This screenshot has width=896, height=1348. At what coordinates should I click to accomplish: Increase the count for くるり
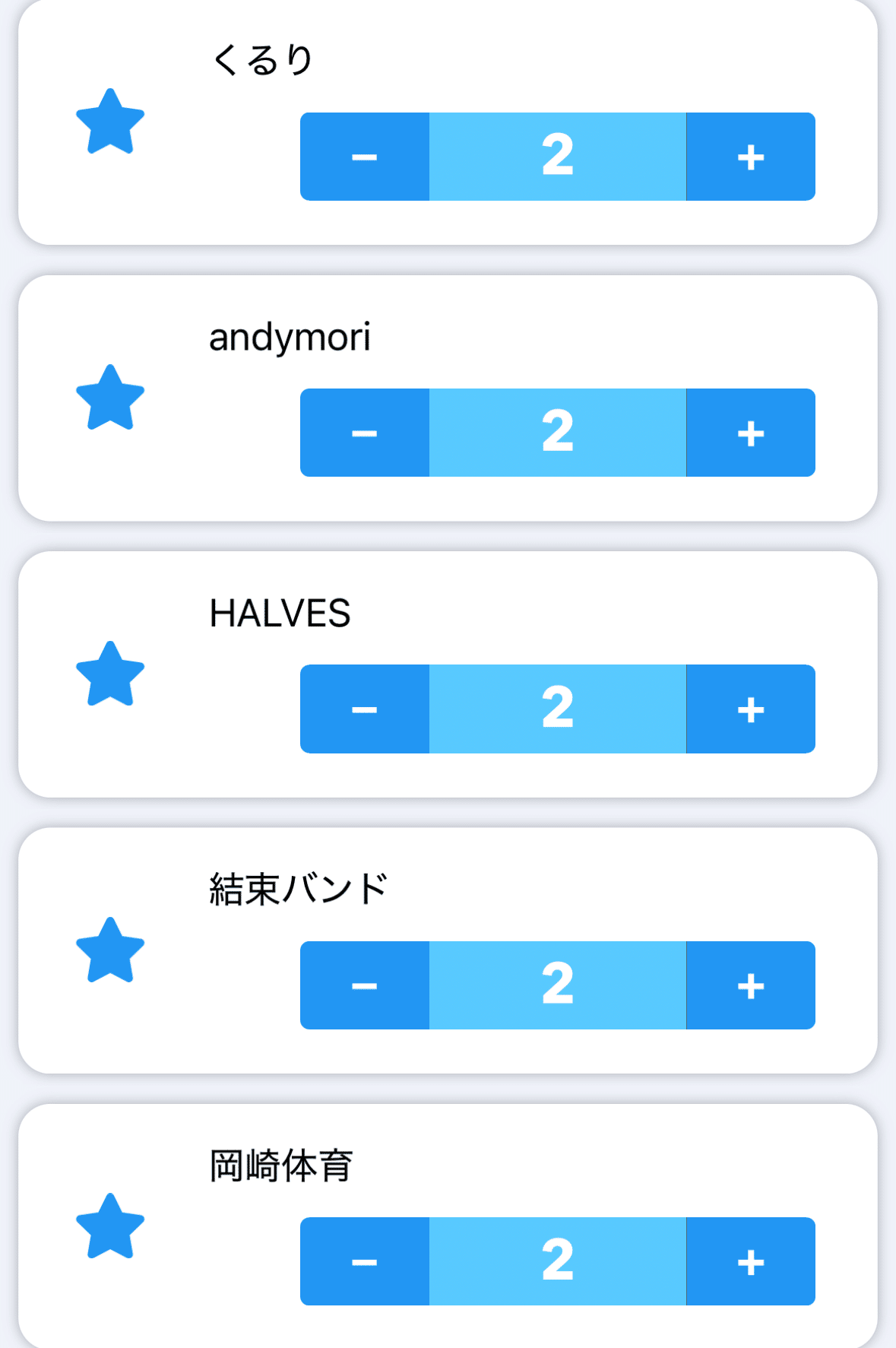(x=750, y=157)
